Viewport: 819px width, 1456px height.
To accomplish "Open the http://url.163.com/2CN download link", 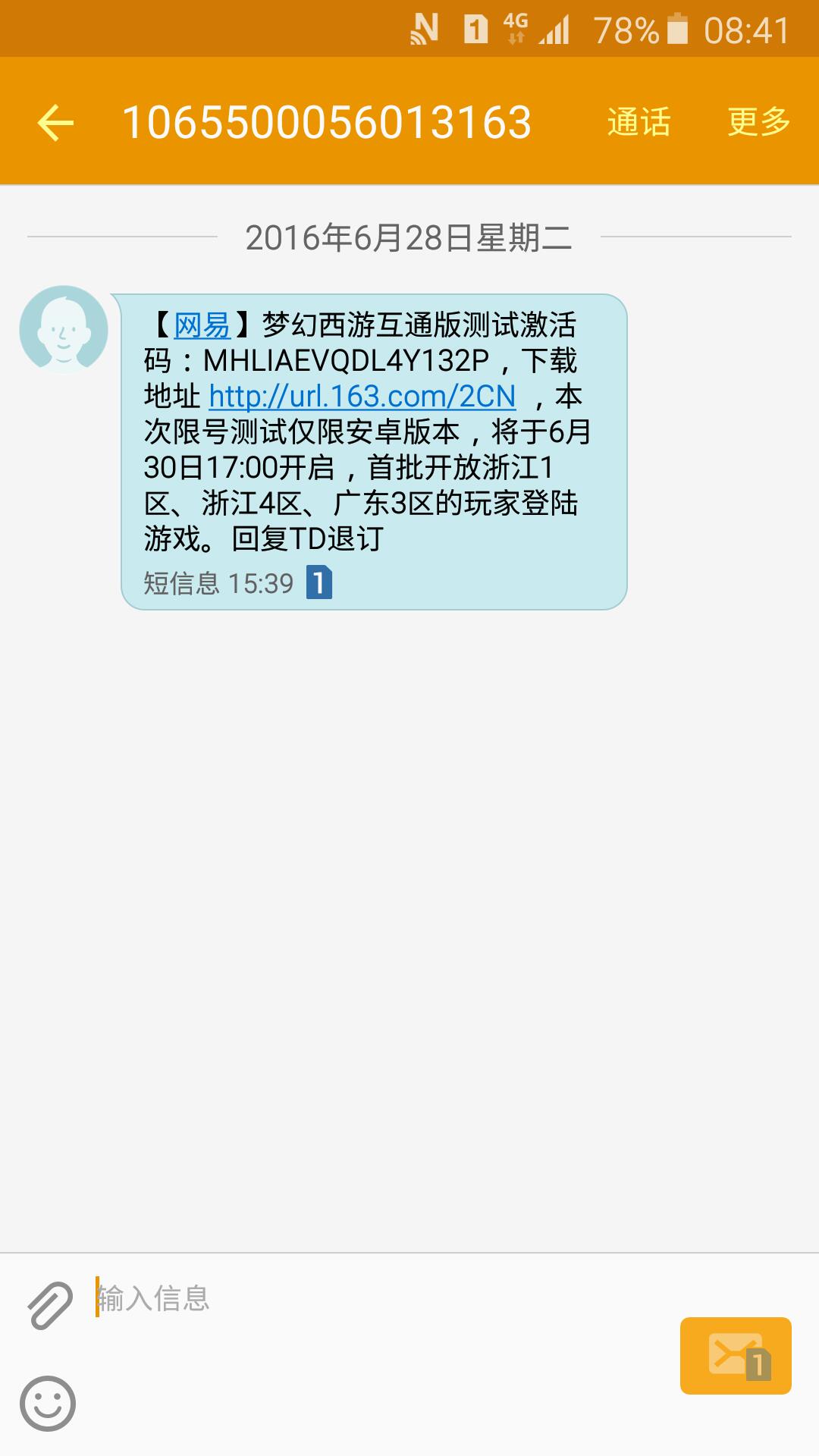I will point(362,397).
